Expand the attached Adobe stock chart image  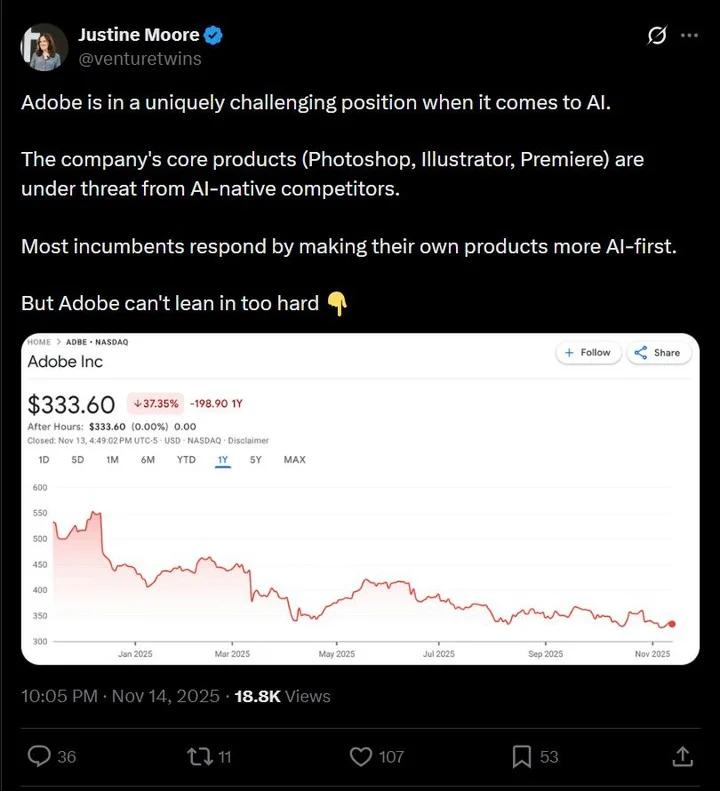coord(359,498)
